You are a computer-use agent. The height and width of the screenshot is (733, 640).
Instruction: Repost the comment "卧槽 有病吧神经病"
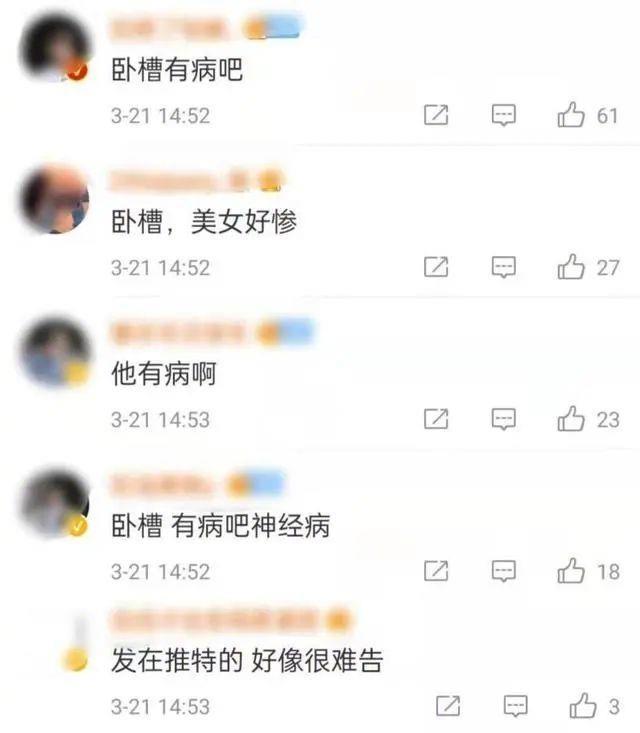pos(436,572)
